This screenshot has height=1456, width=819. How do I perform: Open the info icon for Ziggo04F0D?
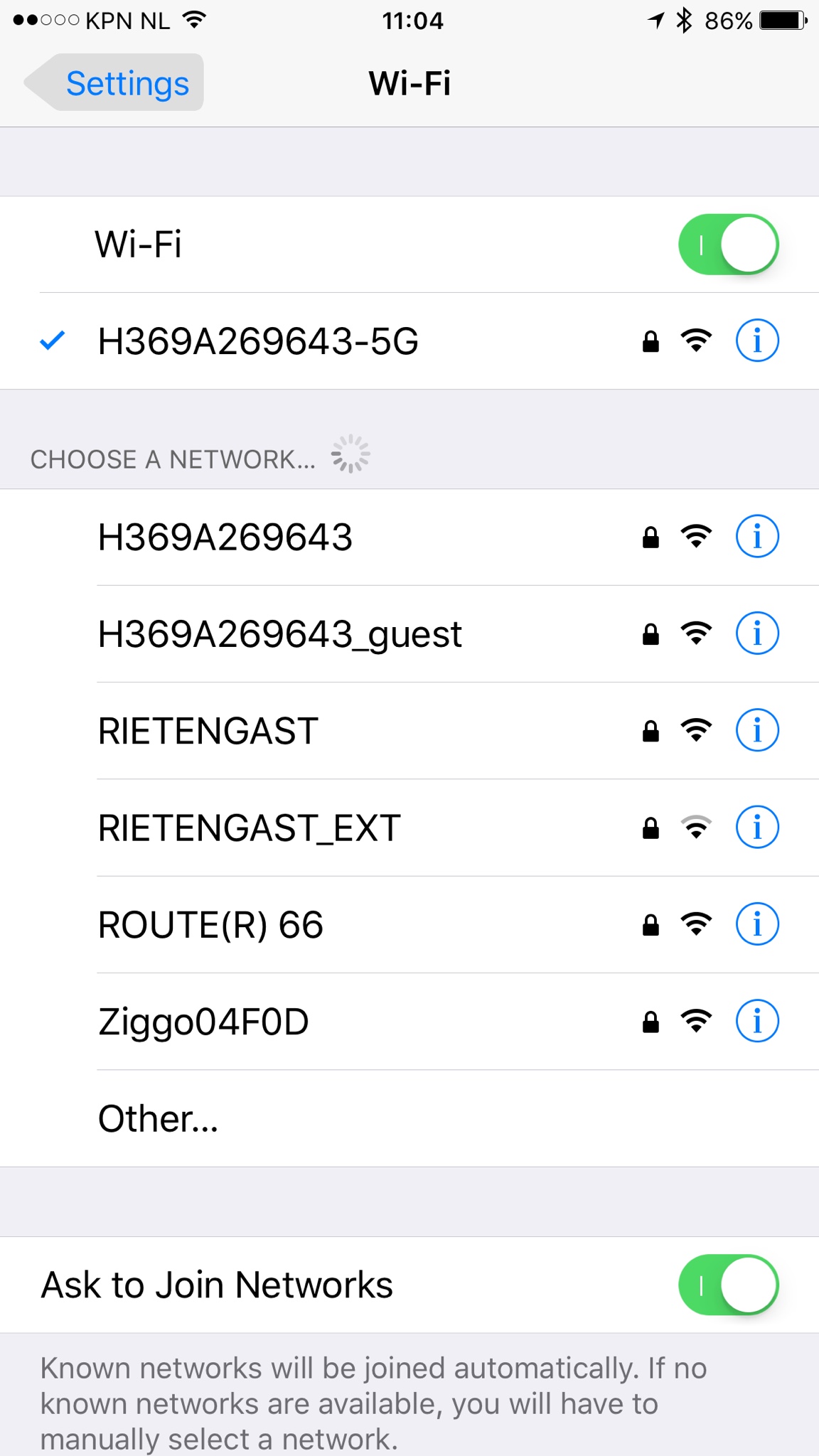pos(756,1021)
